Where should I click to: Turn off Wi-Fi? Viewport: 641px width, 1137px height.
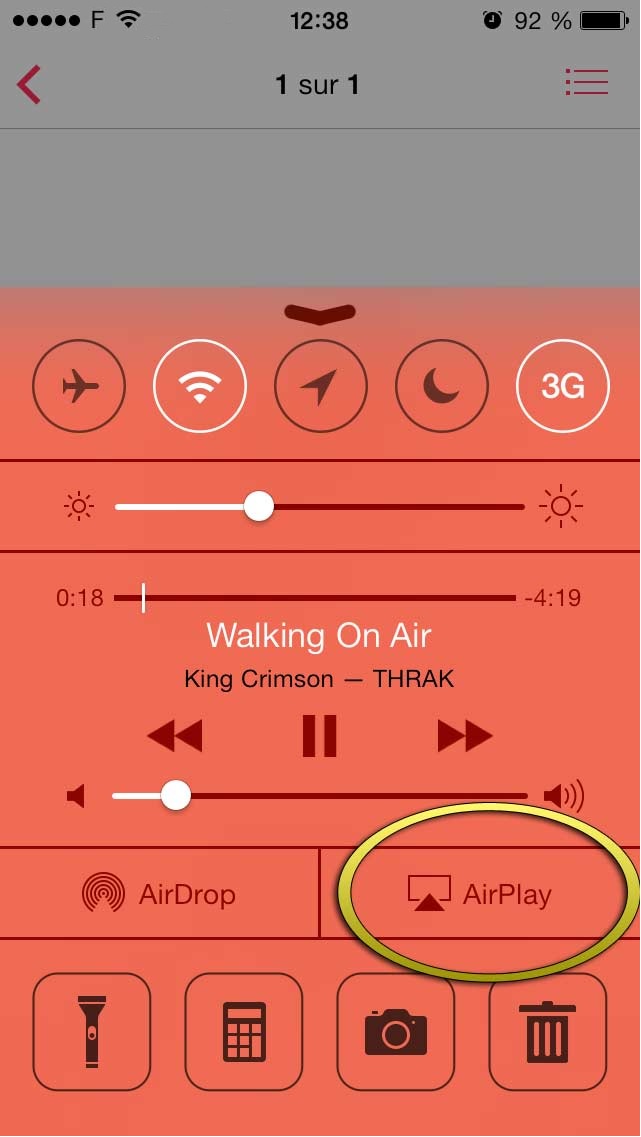[200, 386]
